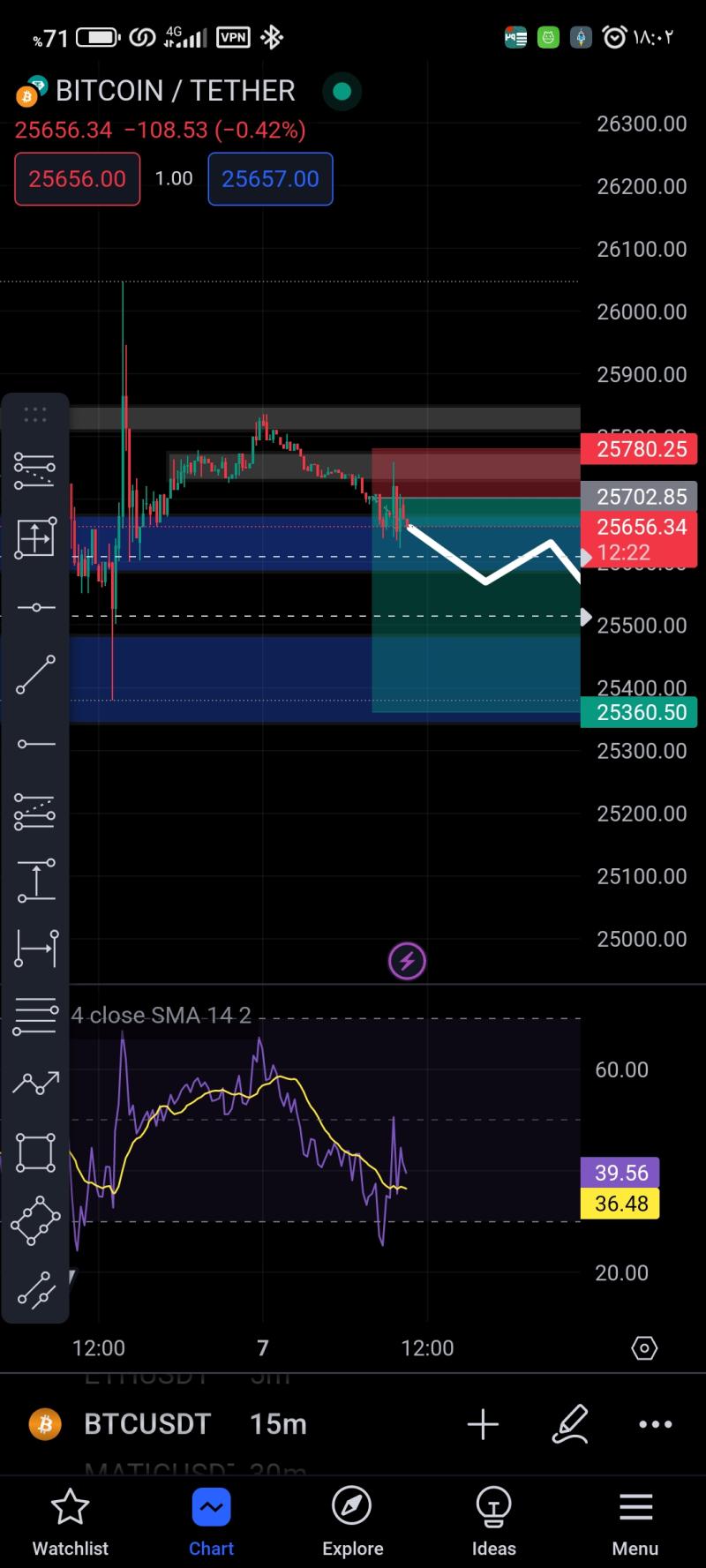Select the path arrow drawing tool

click(35, 1083)
